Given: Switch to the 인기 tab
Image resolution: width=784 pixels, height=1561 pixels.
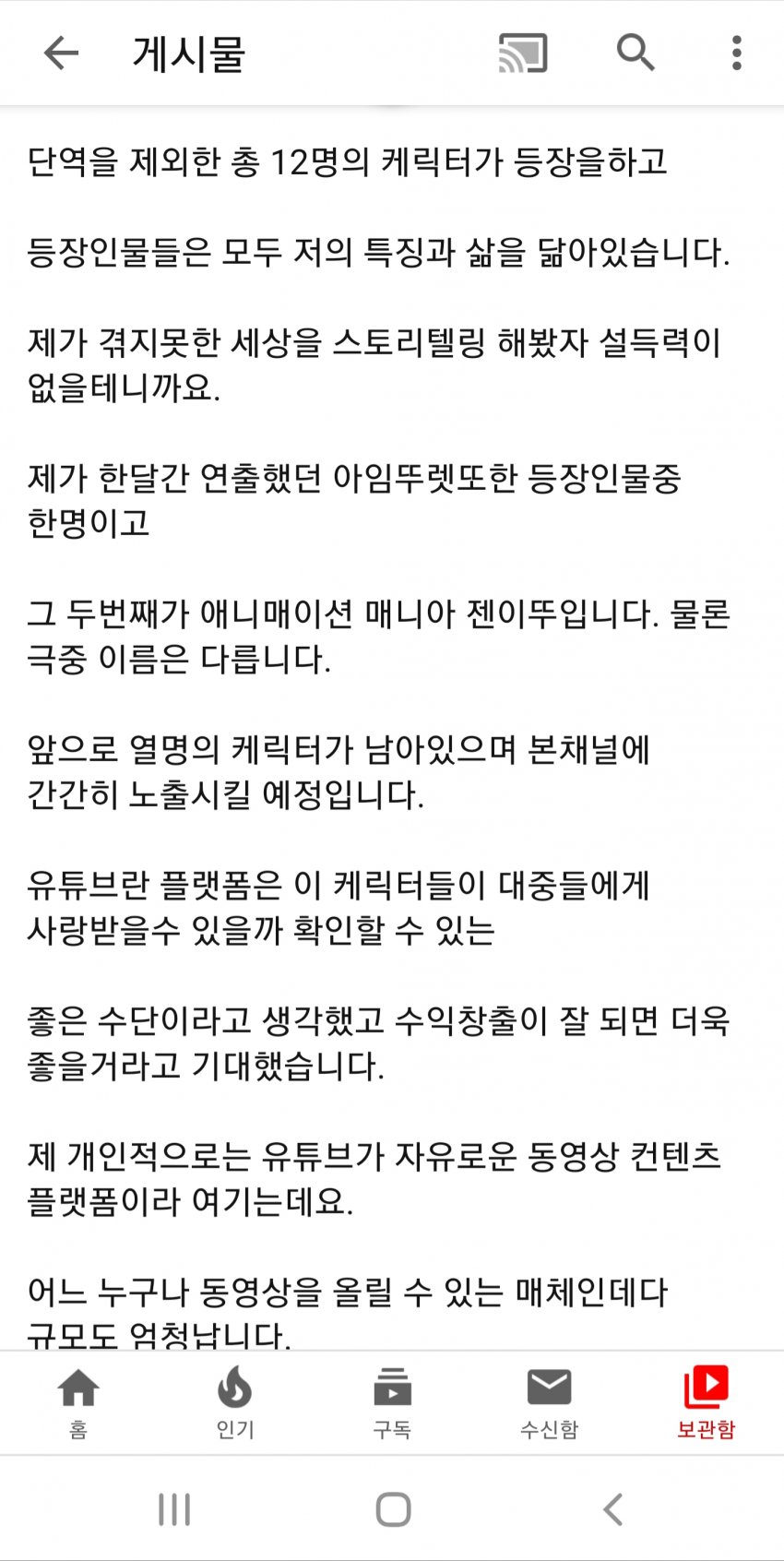Looking at the screenshot, I should [x=235, y=1402].
